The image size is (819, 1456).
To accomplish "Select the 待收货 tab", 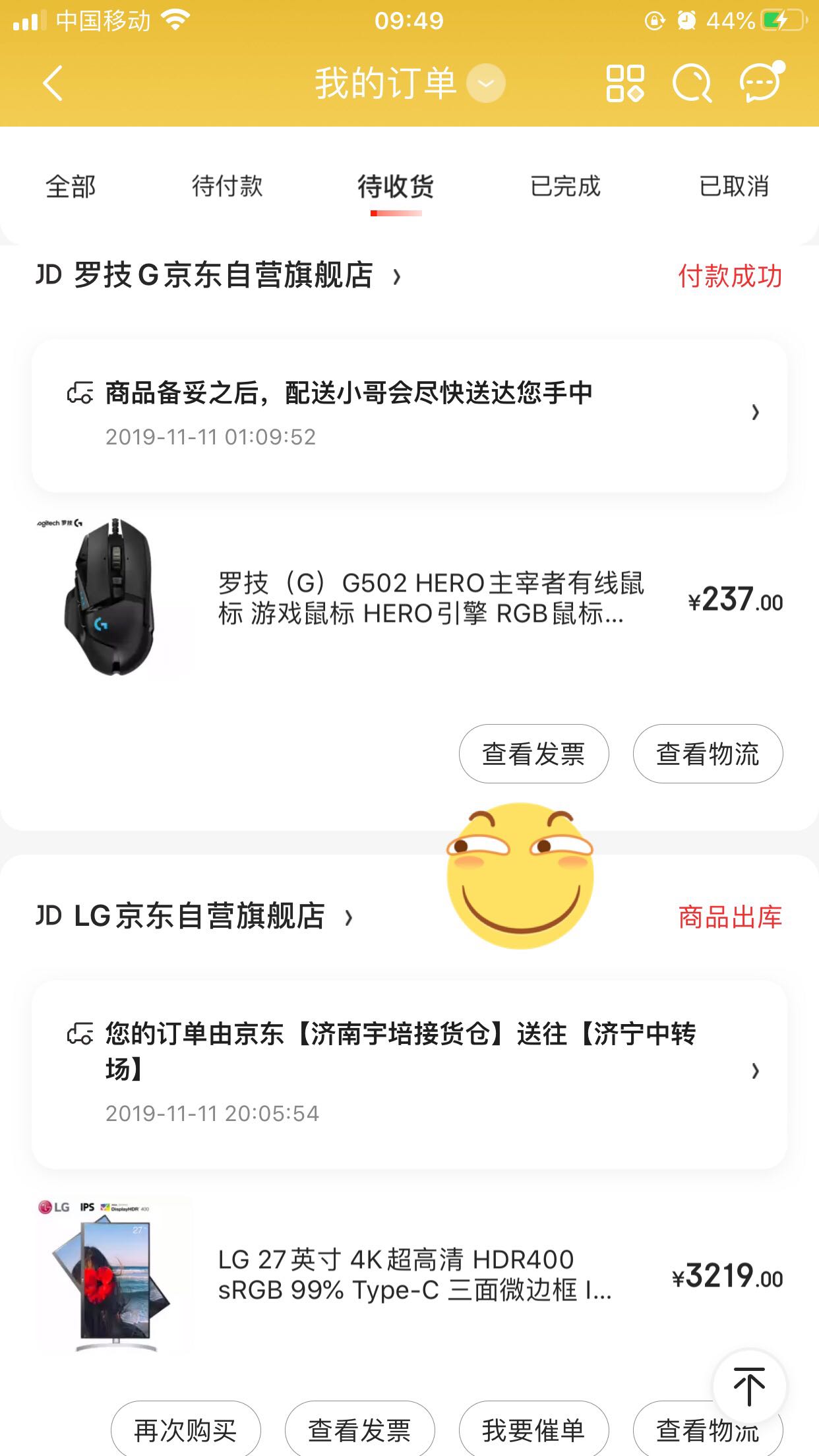I will pyautogui.click(x=396, y=187).
